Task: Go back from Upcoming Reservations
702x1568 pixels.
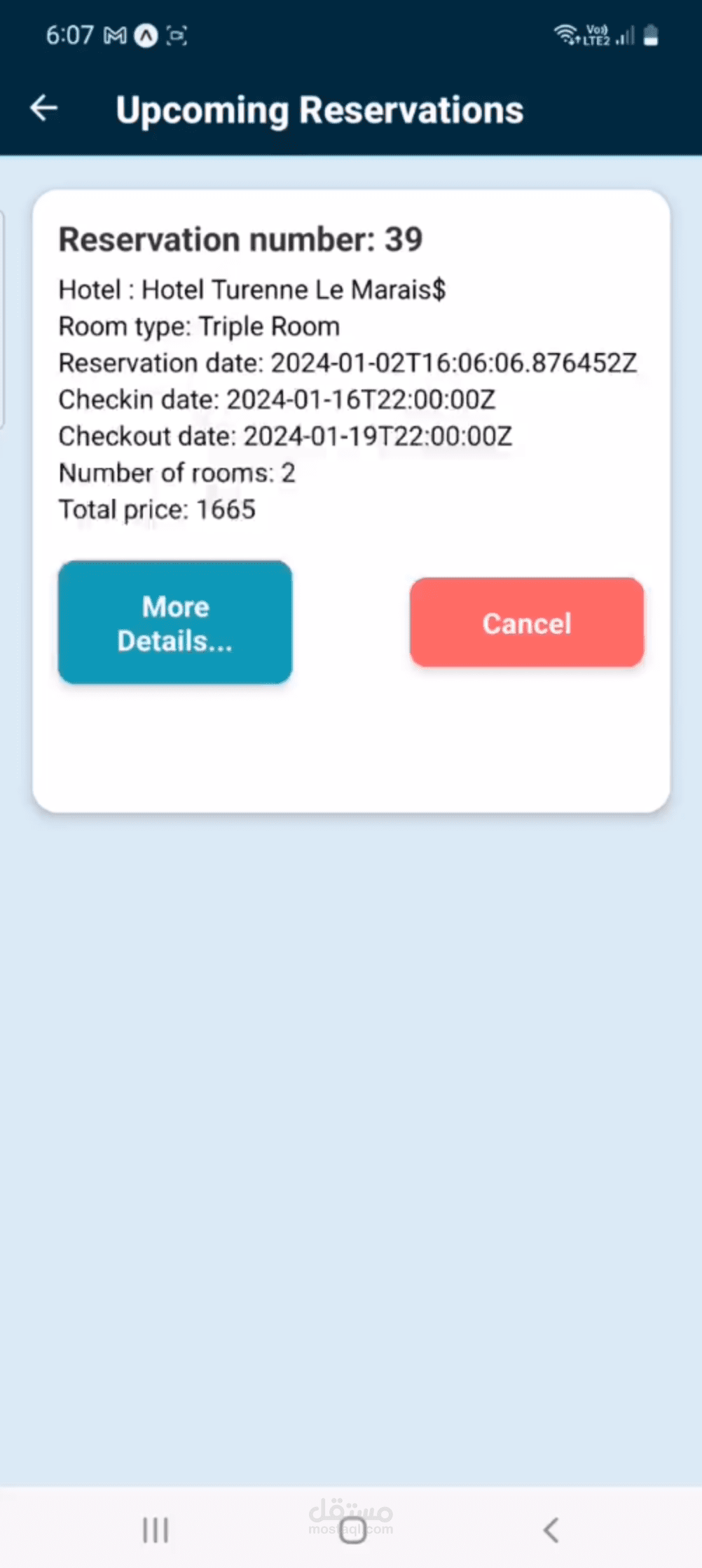Action: 44,109
